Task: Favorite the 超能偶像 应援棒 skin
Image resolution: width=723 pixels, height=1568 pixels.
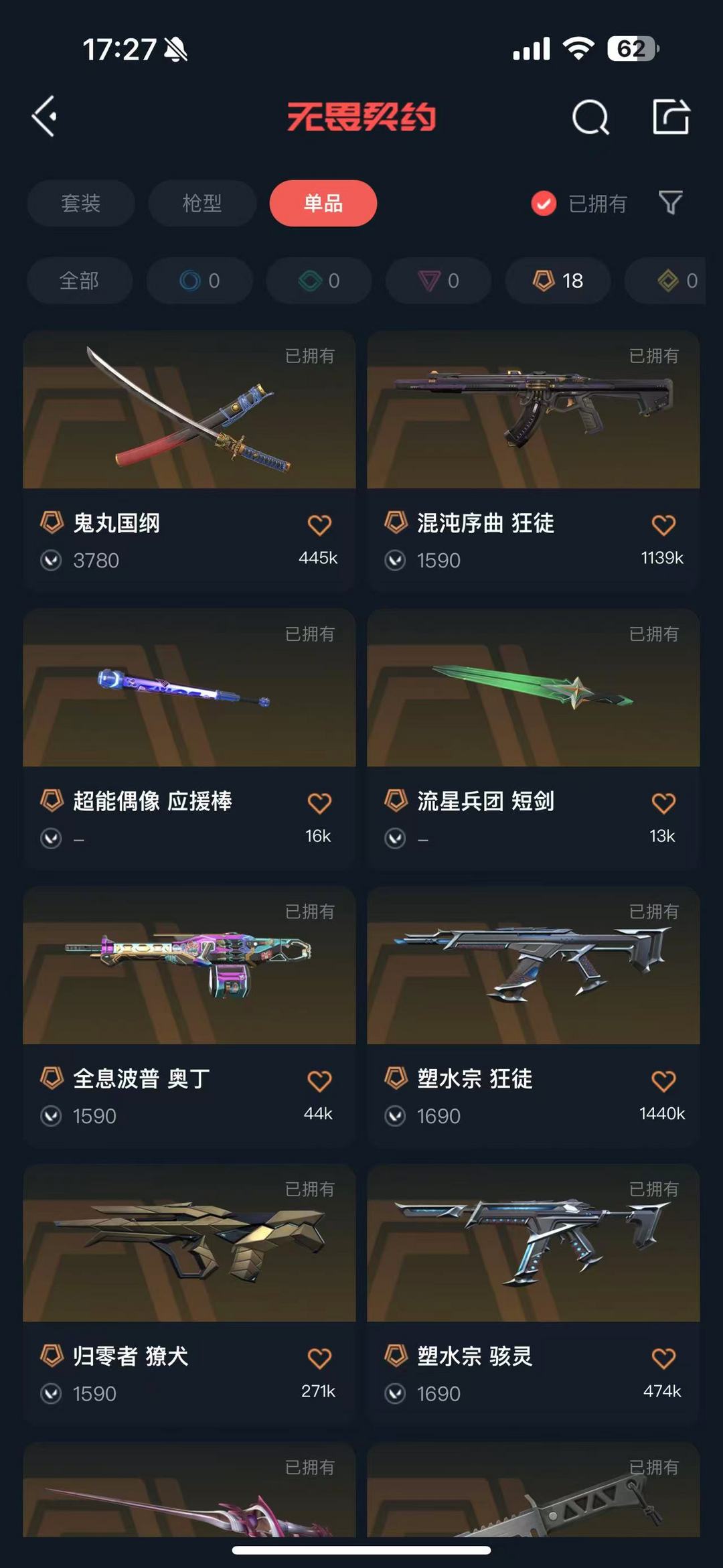Action: [319, 802]
